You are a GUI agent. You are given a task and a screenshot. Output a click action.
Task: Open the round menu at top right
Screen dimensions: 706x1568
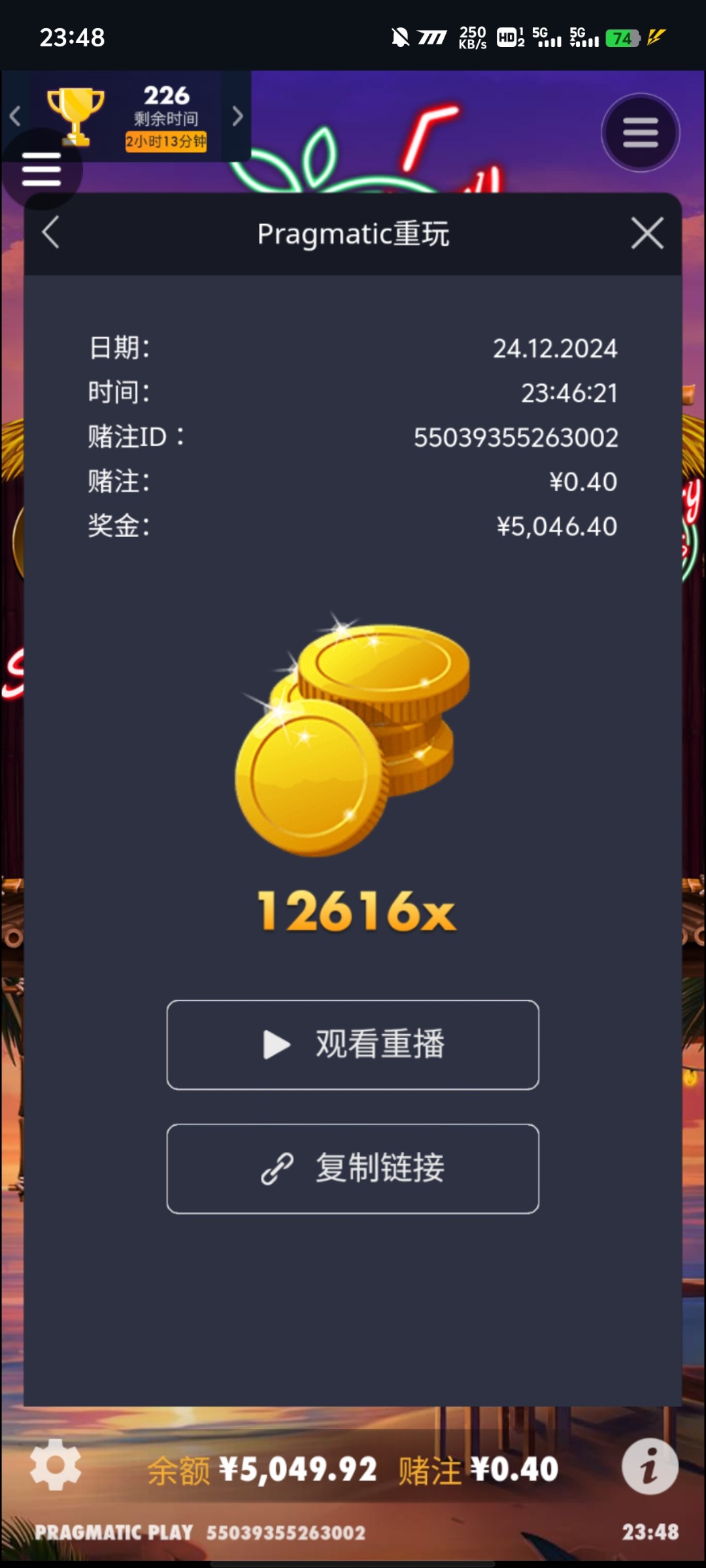(x=640, y=133)
